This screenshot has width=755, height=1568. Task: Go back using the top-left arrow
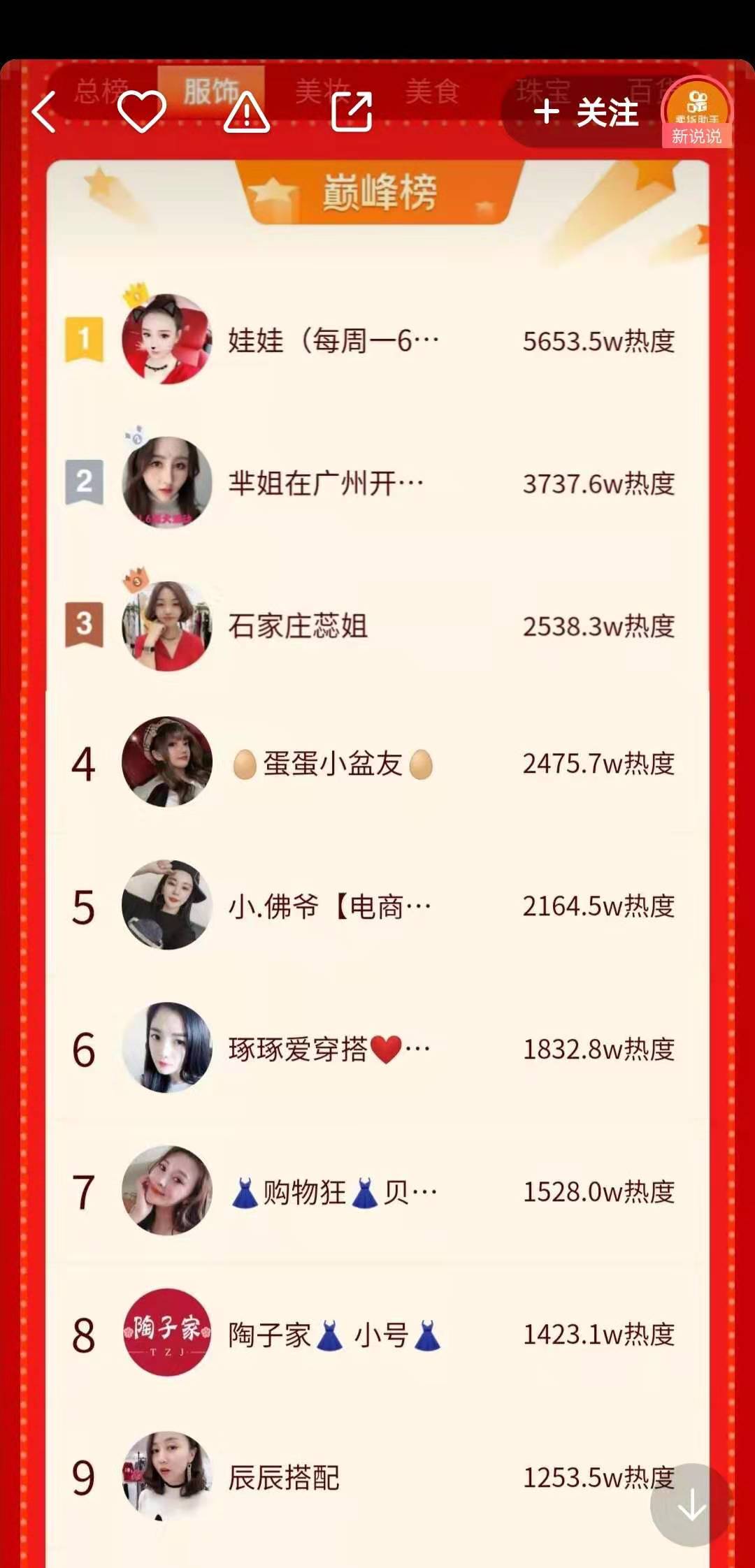[44, 112]
